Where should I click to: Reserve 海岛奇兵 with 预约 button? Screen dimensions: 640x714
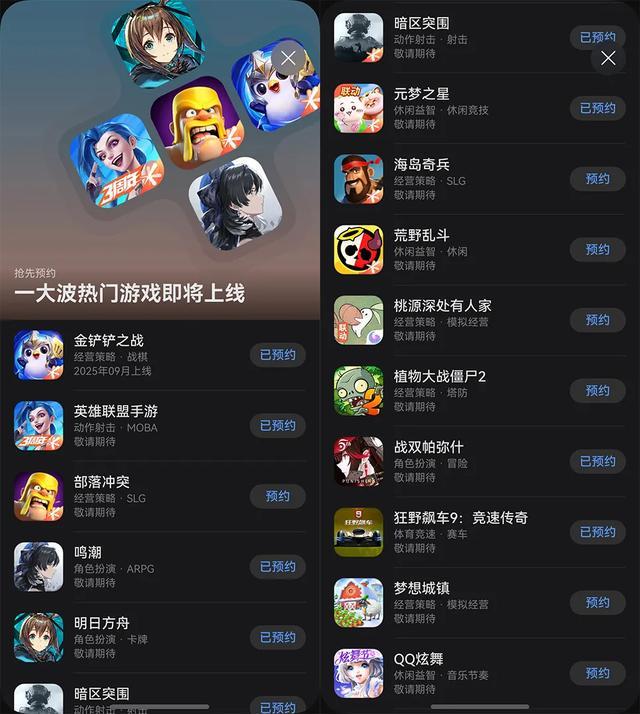[597, 179]
